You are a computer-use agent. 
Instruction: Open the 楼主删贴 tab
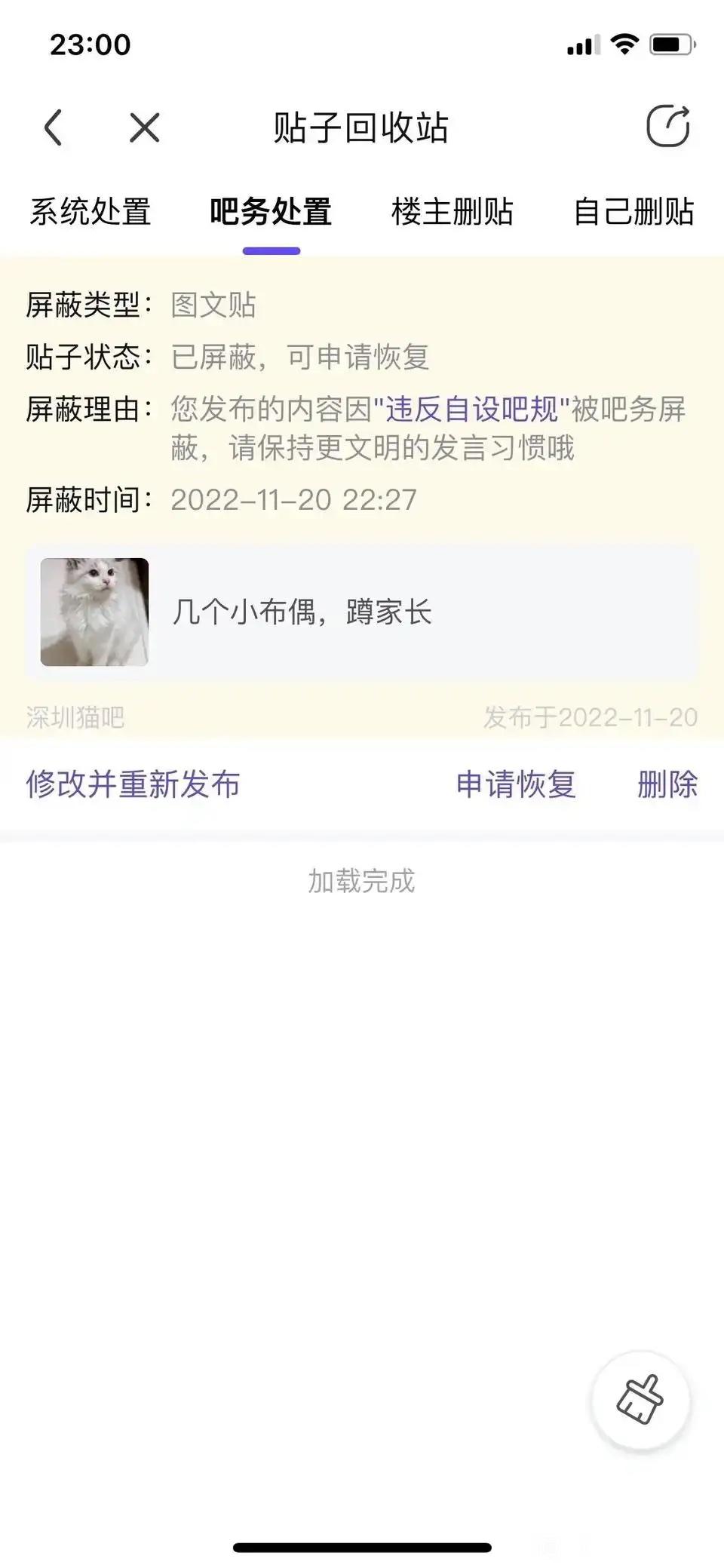coord(452,212)
